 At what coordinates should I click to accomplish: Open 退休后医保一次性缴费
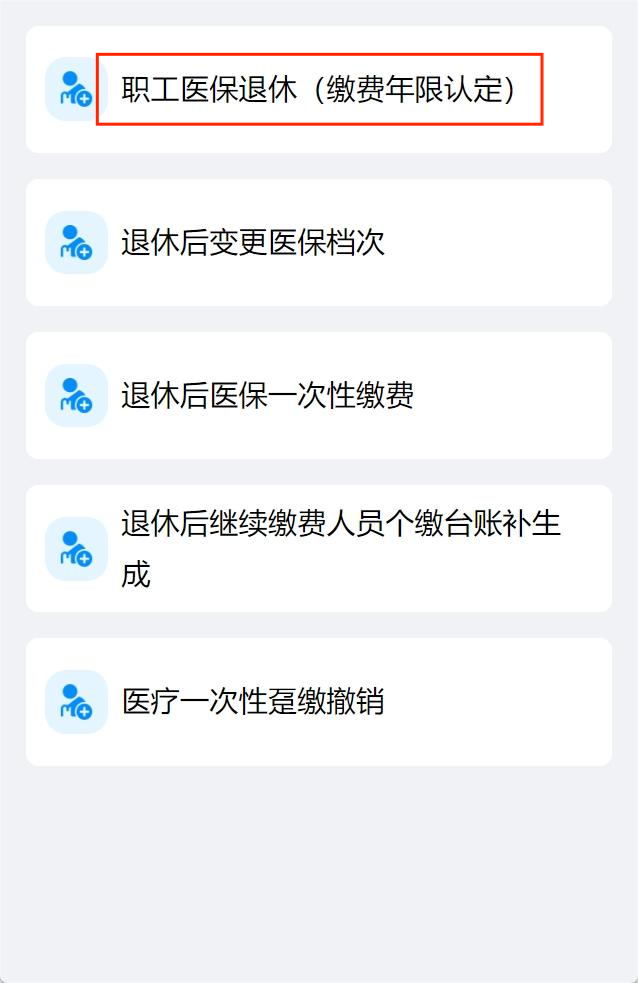[267, 396]
